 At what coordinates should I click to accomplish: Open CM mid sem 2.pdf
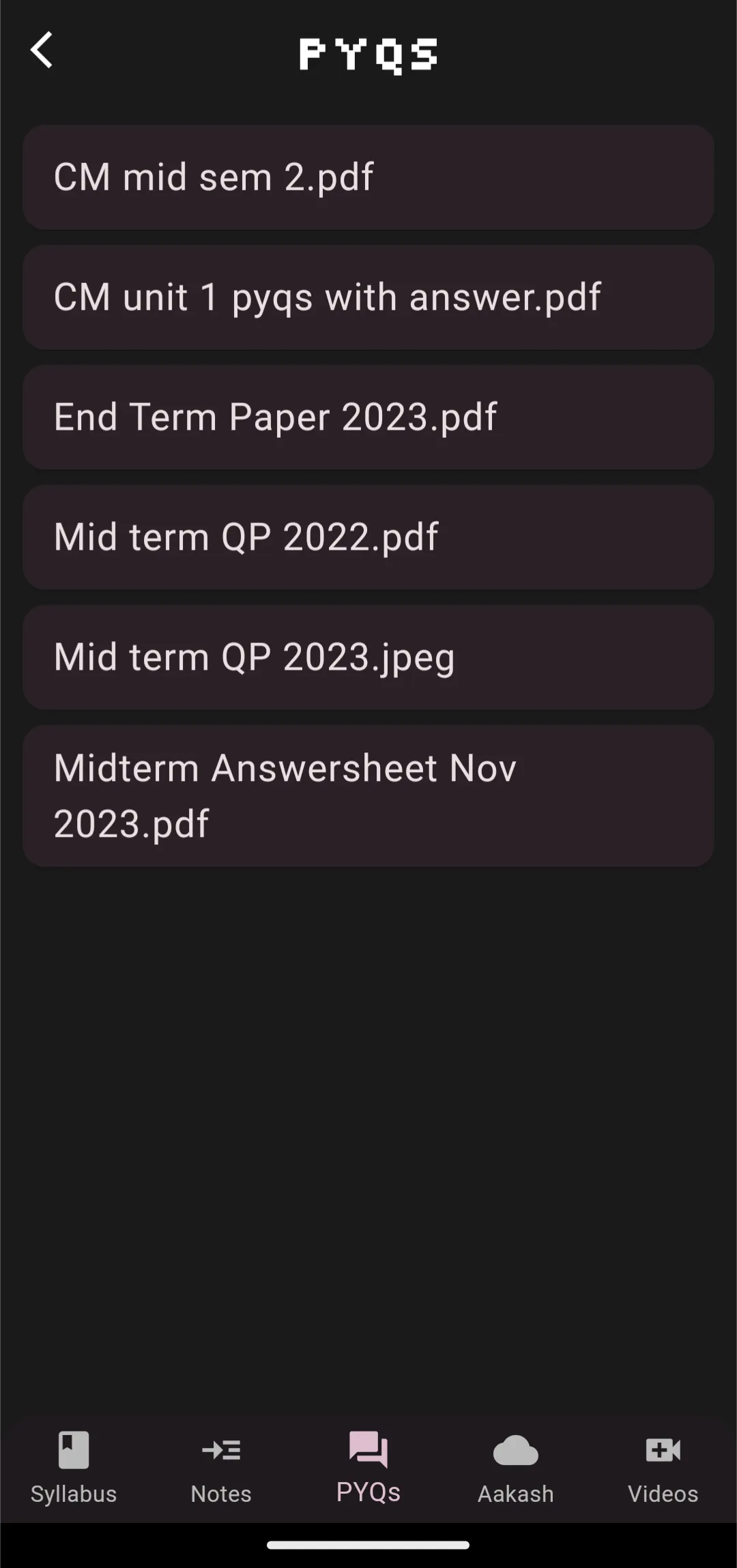[369, 177]
